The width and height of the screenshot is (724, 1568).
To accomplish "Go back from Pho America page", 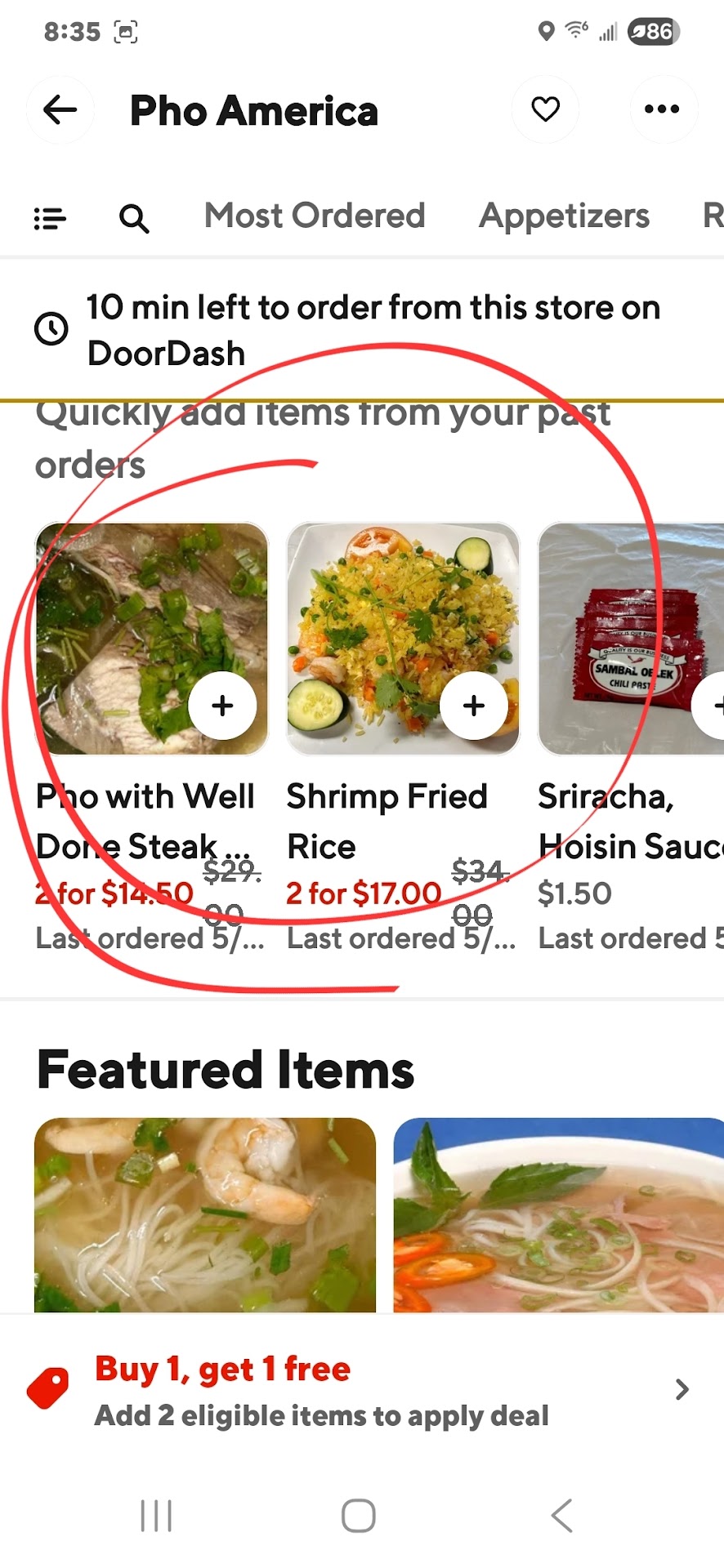I will tap(60, 109).
